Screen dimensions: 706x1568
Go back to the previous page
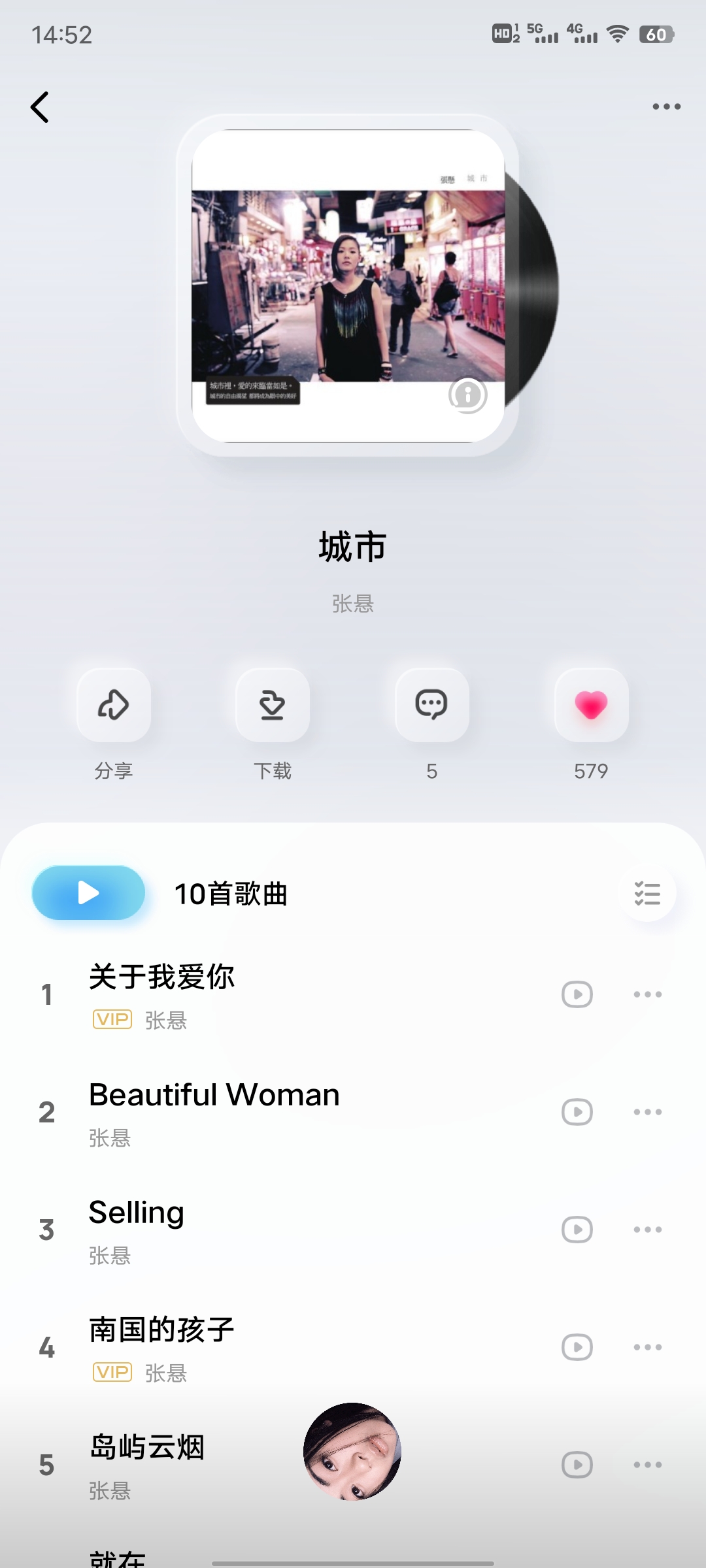(40, 107)
